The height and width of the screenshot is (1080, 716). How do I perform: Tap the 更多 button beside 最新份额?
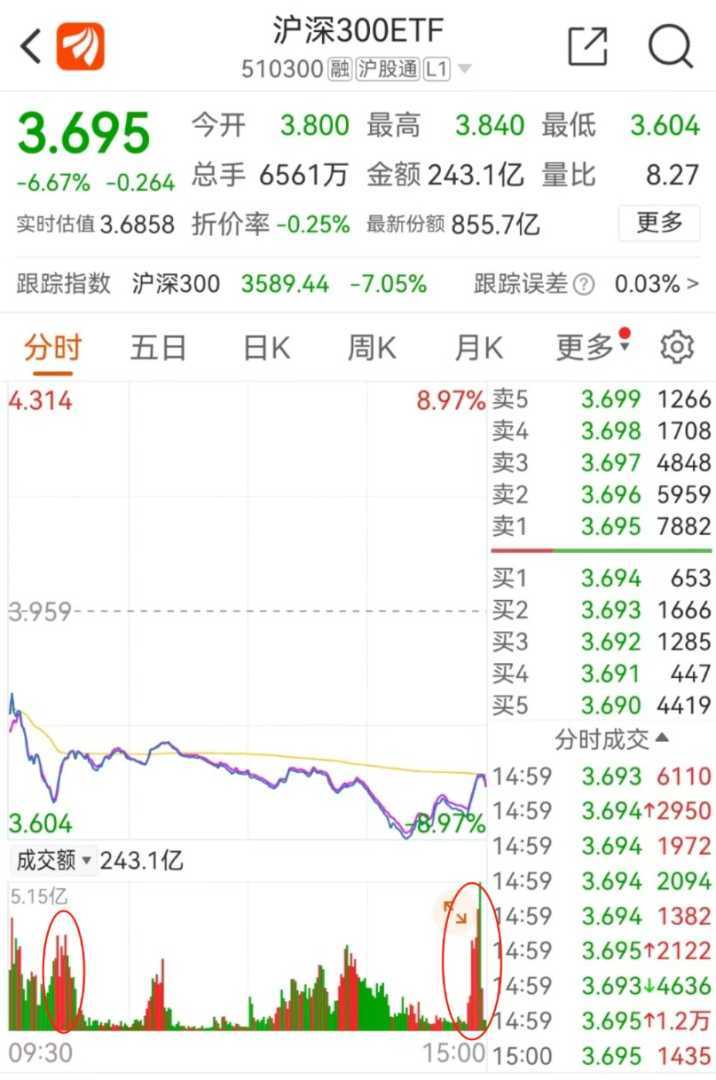coord(659,222)
